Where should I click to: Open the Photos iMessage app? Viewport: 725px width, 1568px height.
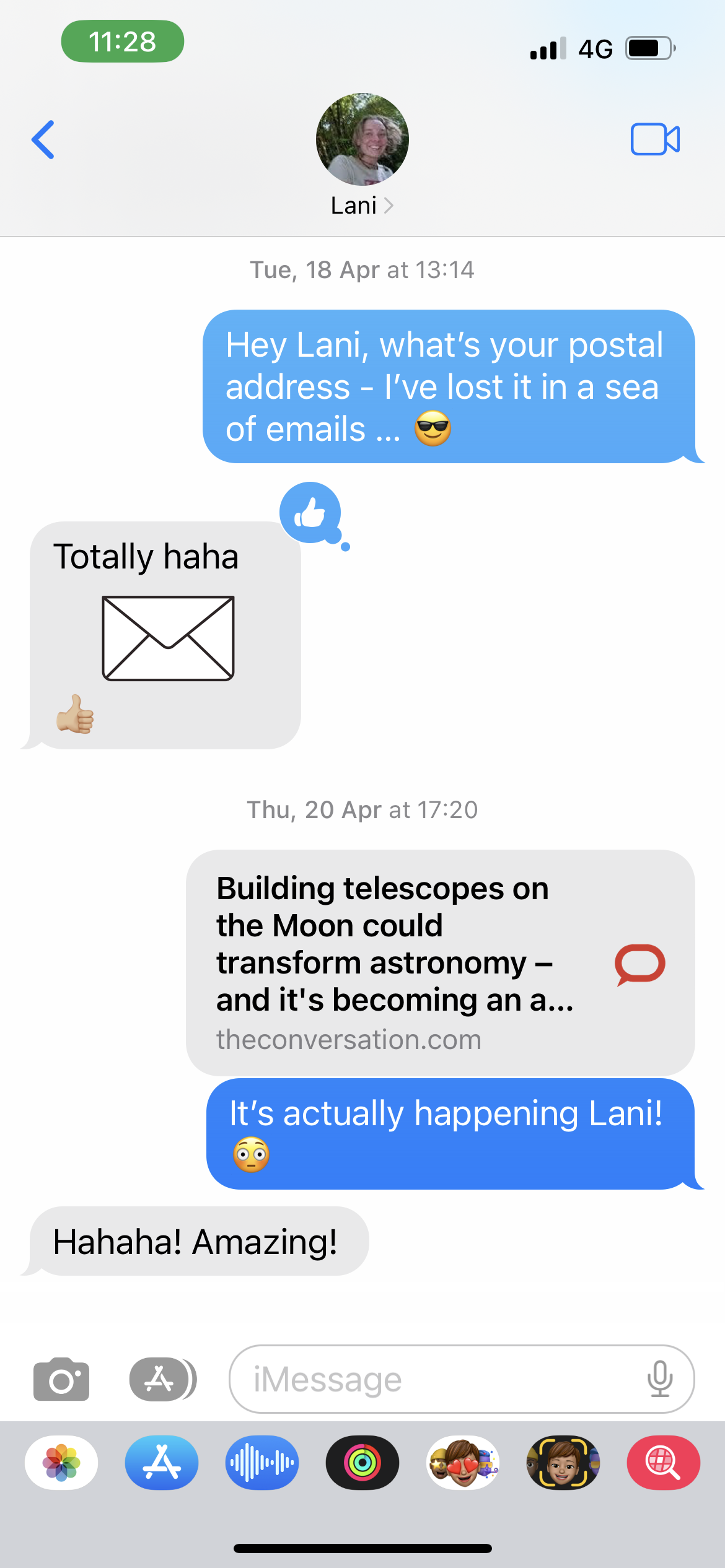61,1463
